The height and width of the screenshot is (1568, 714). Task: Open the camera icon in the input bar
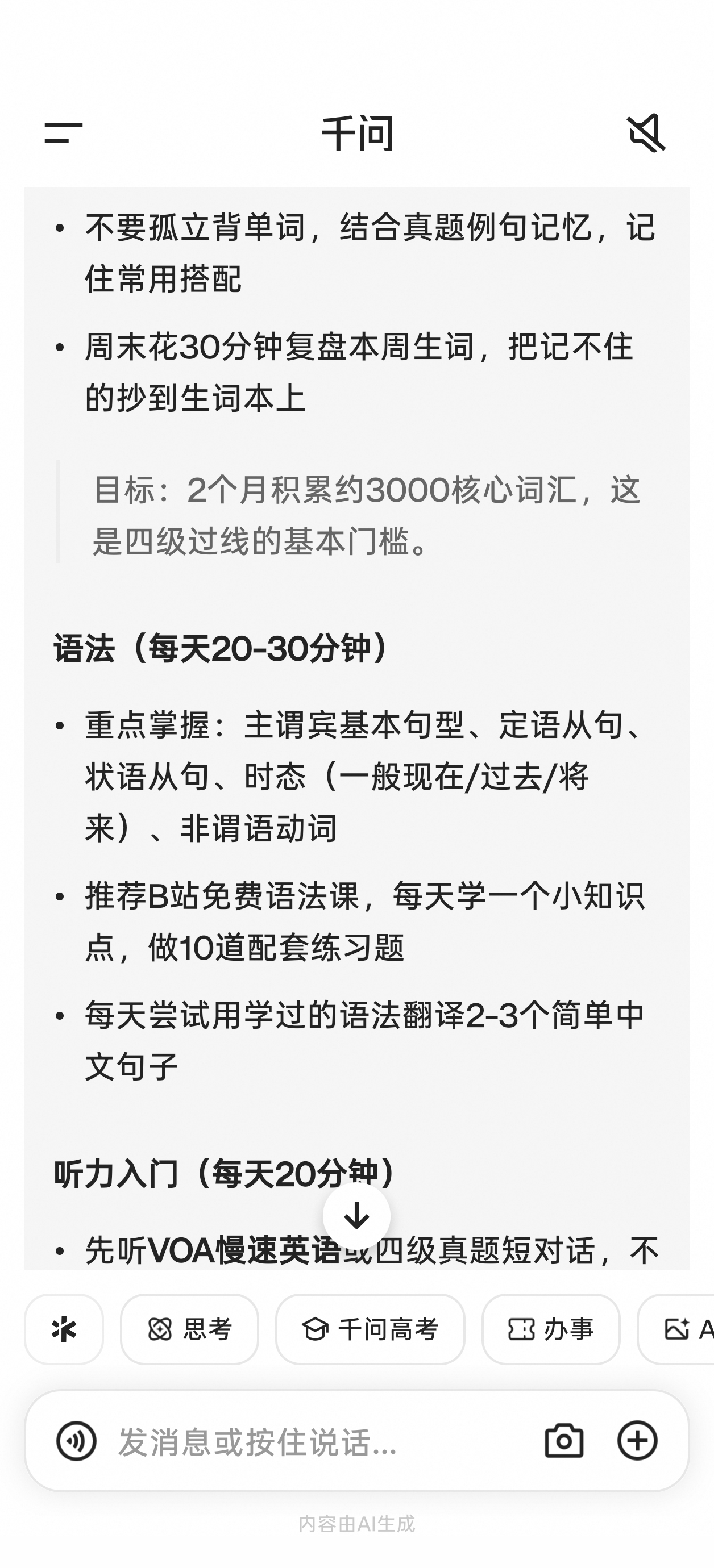[x=563, y=1441]
